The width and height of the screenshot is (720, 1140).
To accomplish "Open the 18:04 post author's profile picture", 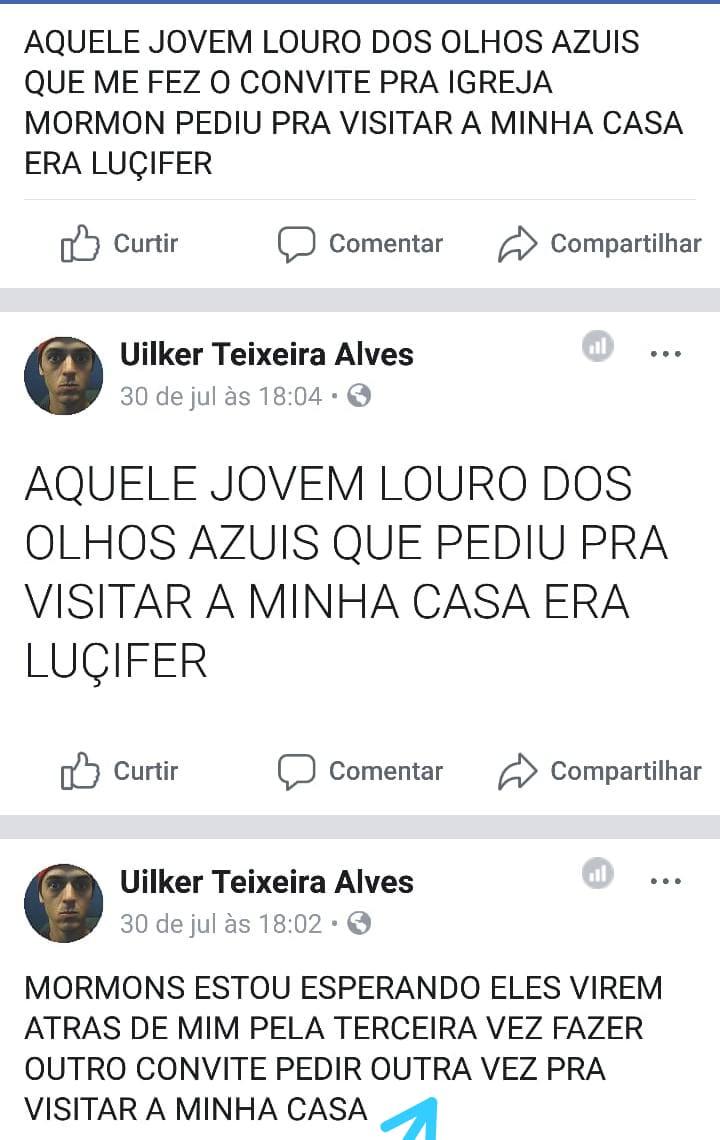I will 63,375.
